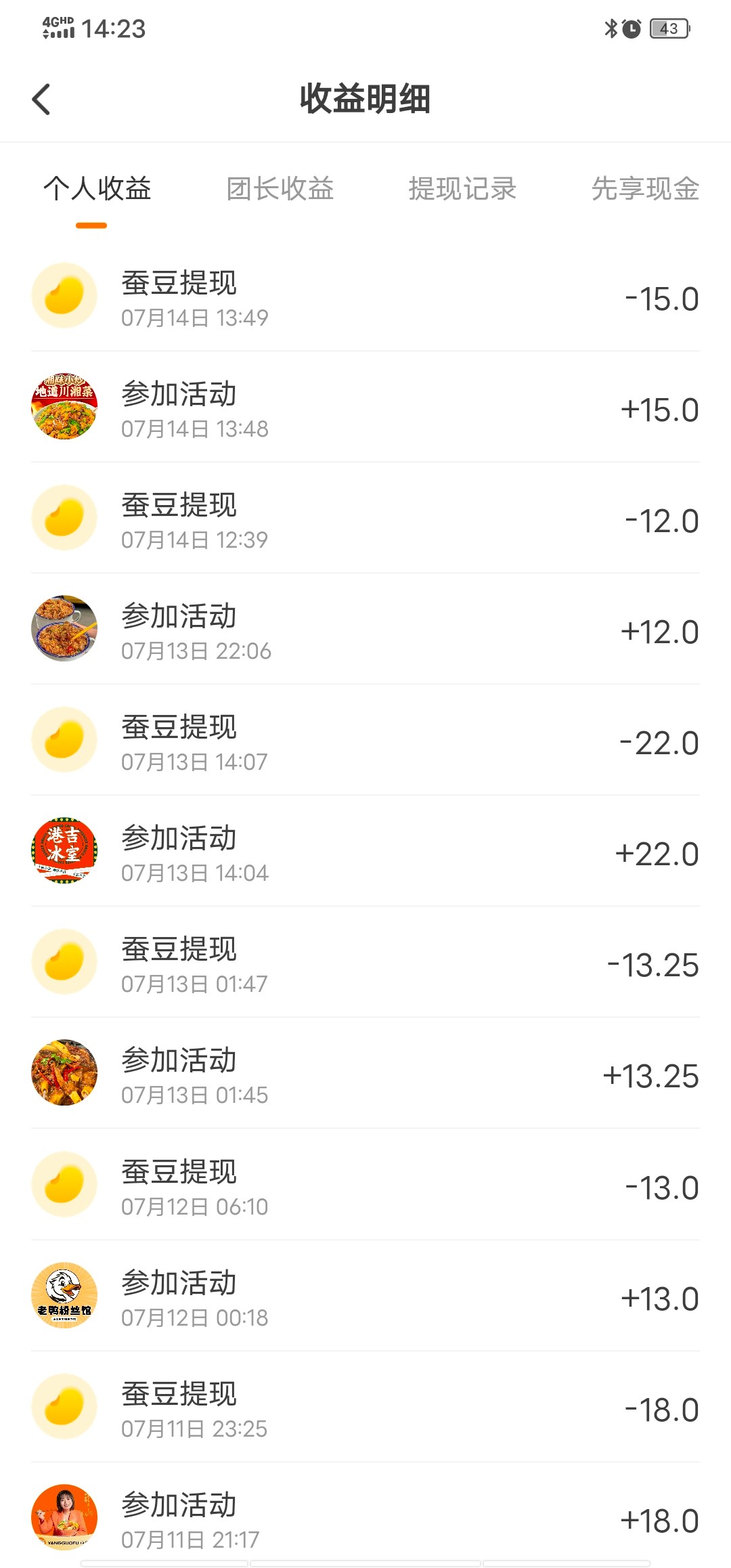Tap the woman's photo on the +18.0 activity
Screen dimensions: 731x1568
click(x=64, y=1517)
